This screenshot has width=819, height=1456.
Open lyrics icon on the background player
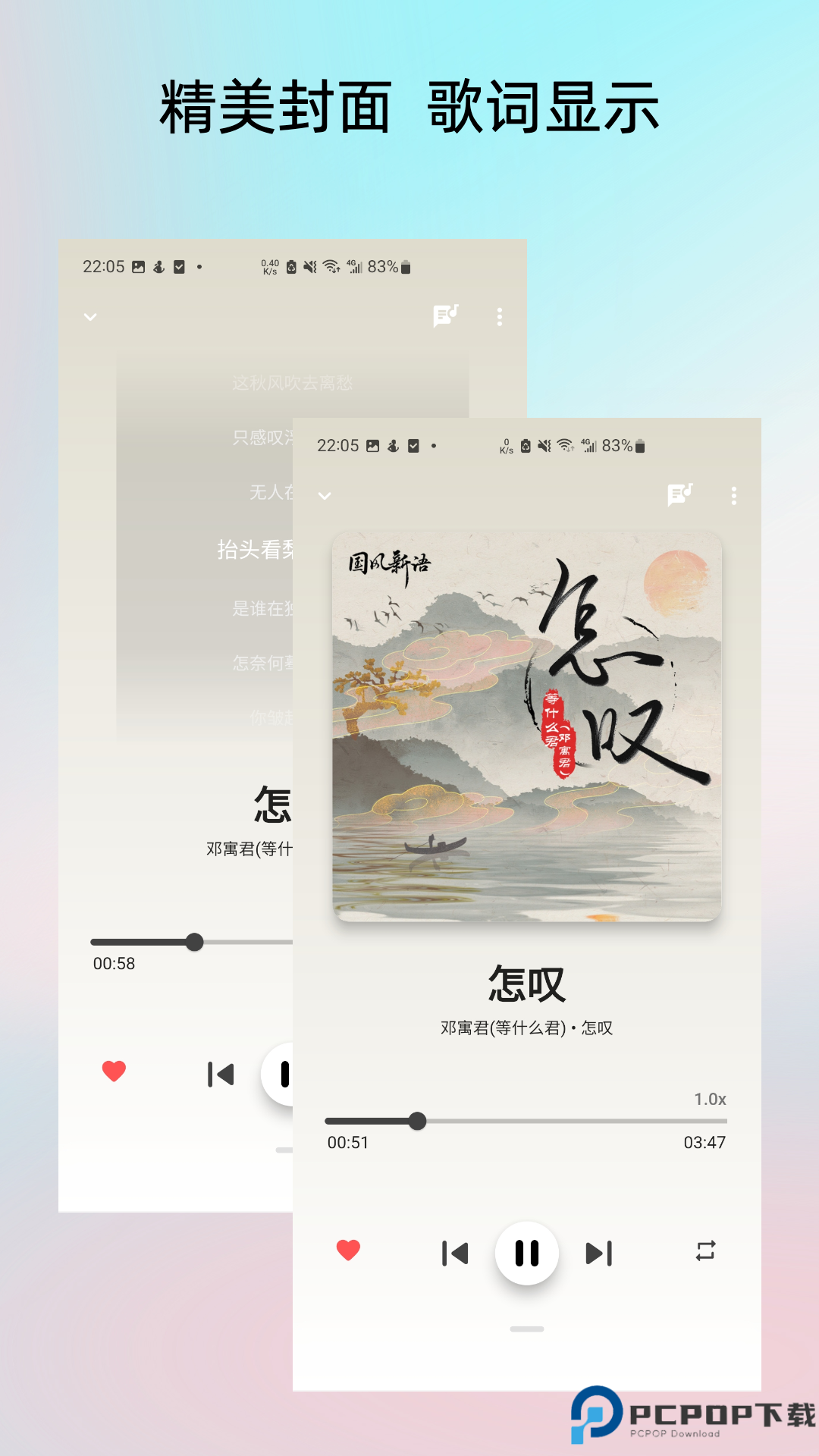coord(445,316)
